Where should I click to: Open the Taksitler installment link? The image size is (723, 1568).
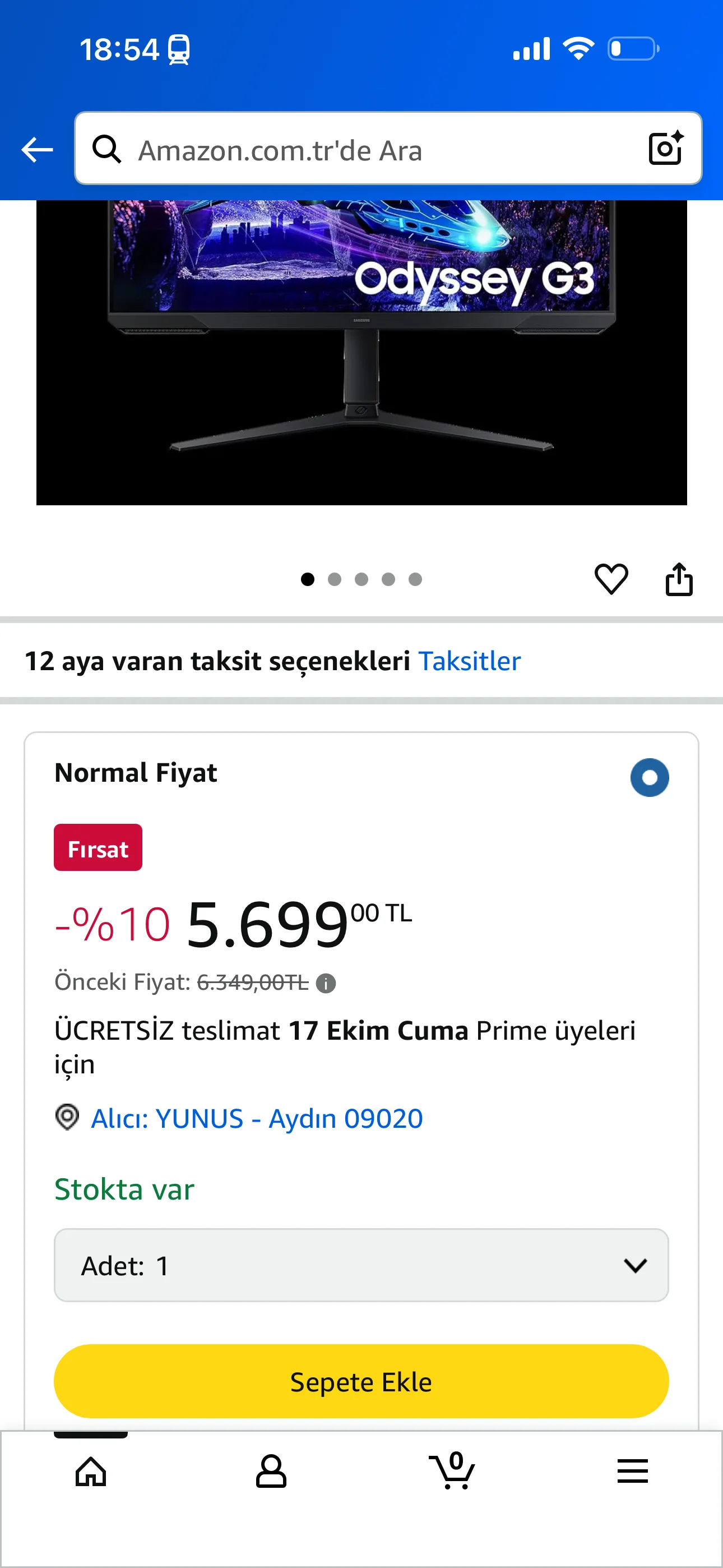click(469, 661)
